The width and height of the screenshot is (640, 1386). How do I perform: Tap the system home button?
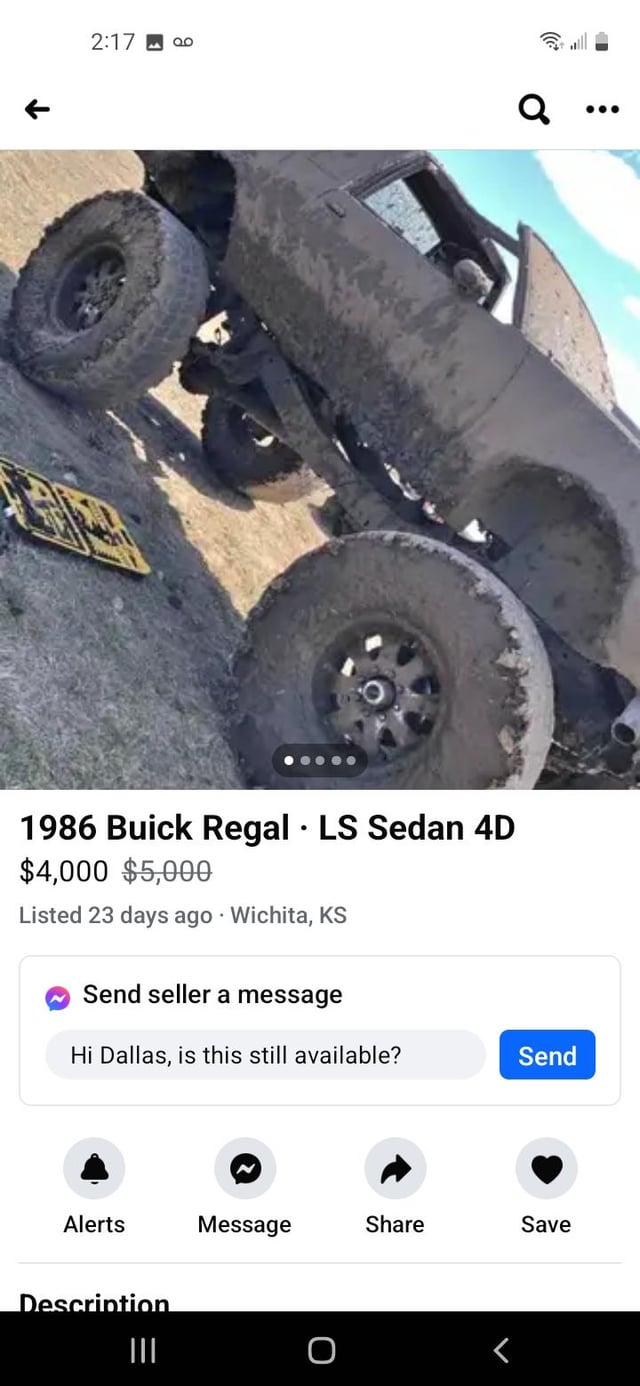point(321,1351)
